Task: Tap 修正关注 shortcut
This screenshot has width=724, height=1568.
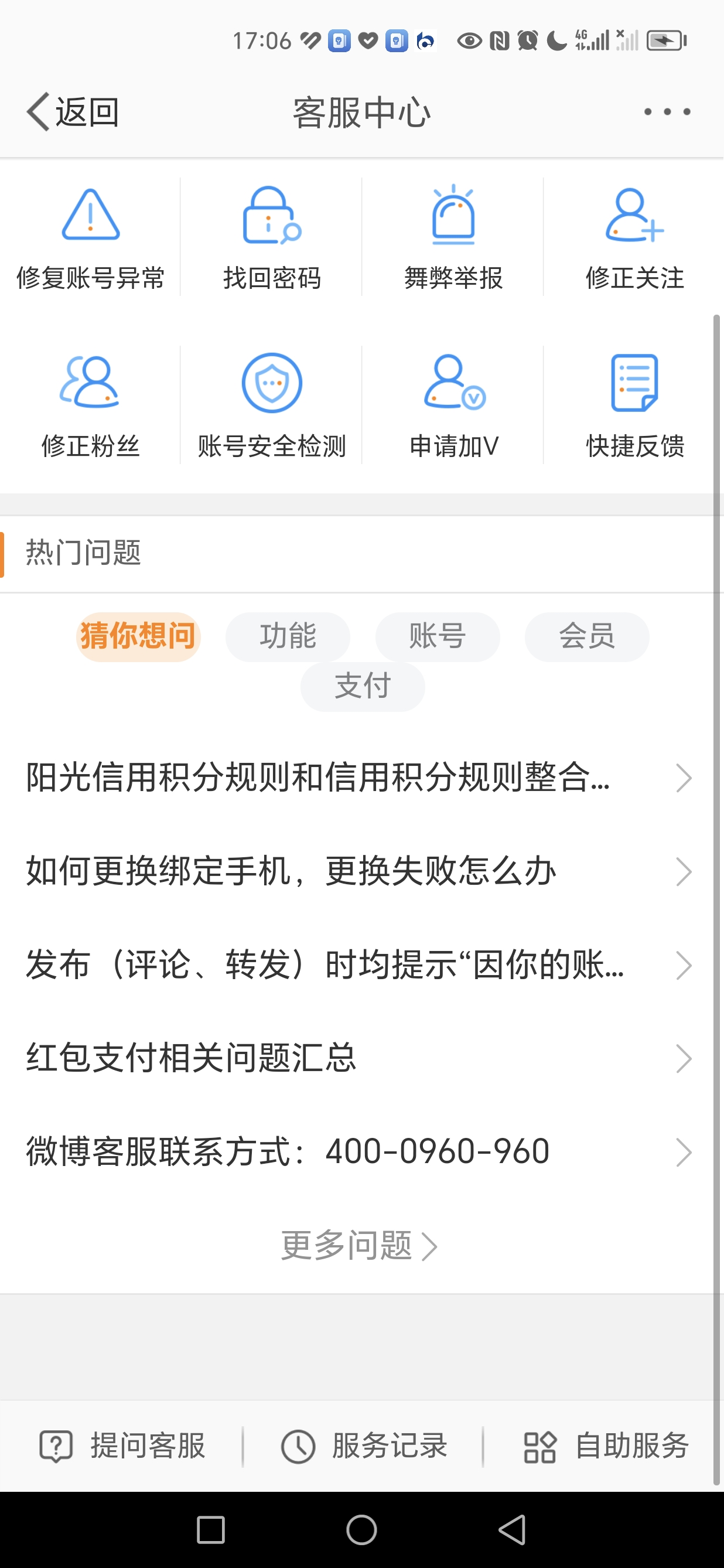Action: [634, 238]
